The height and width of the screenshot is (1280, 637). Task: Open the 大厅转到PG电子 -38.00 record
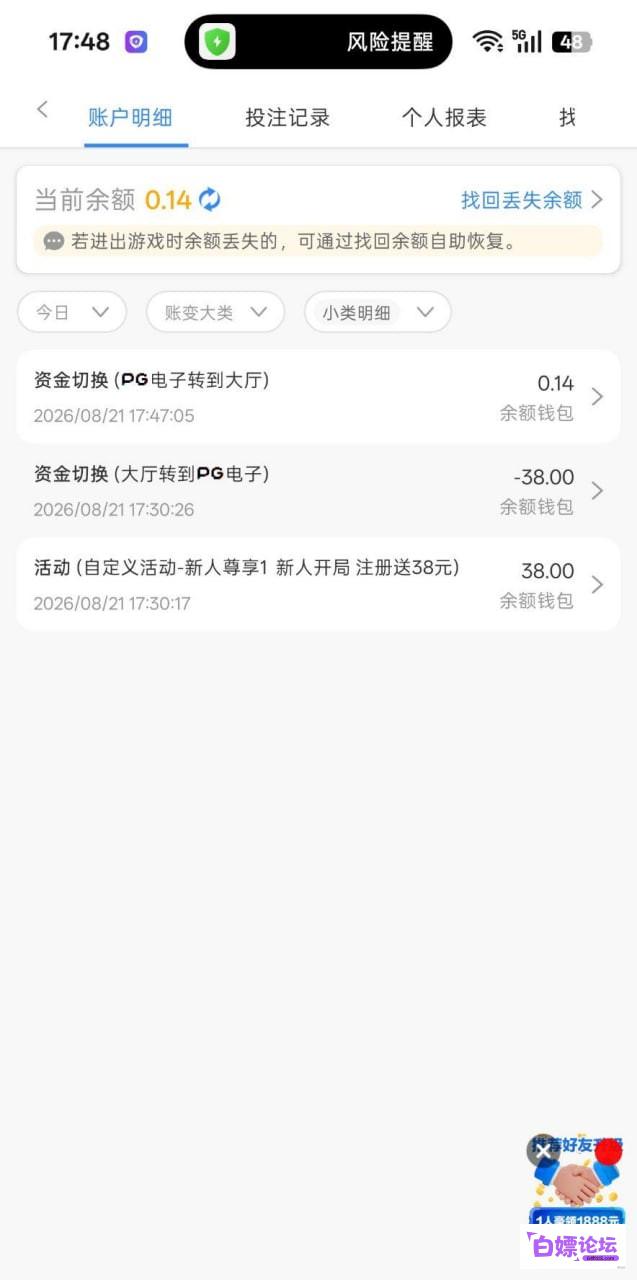click(318, 490)
